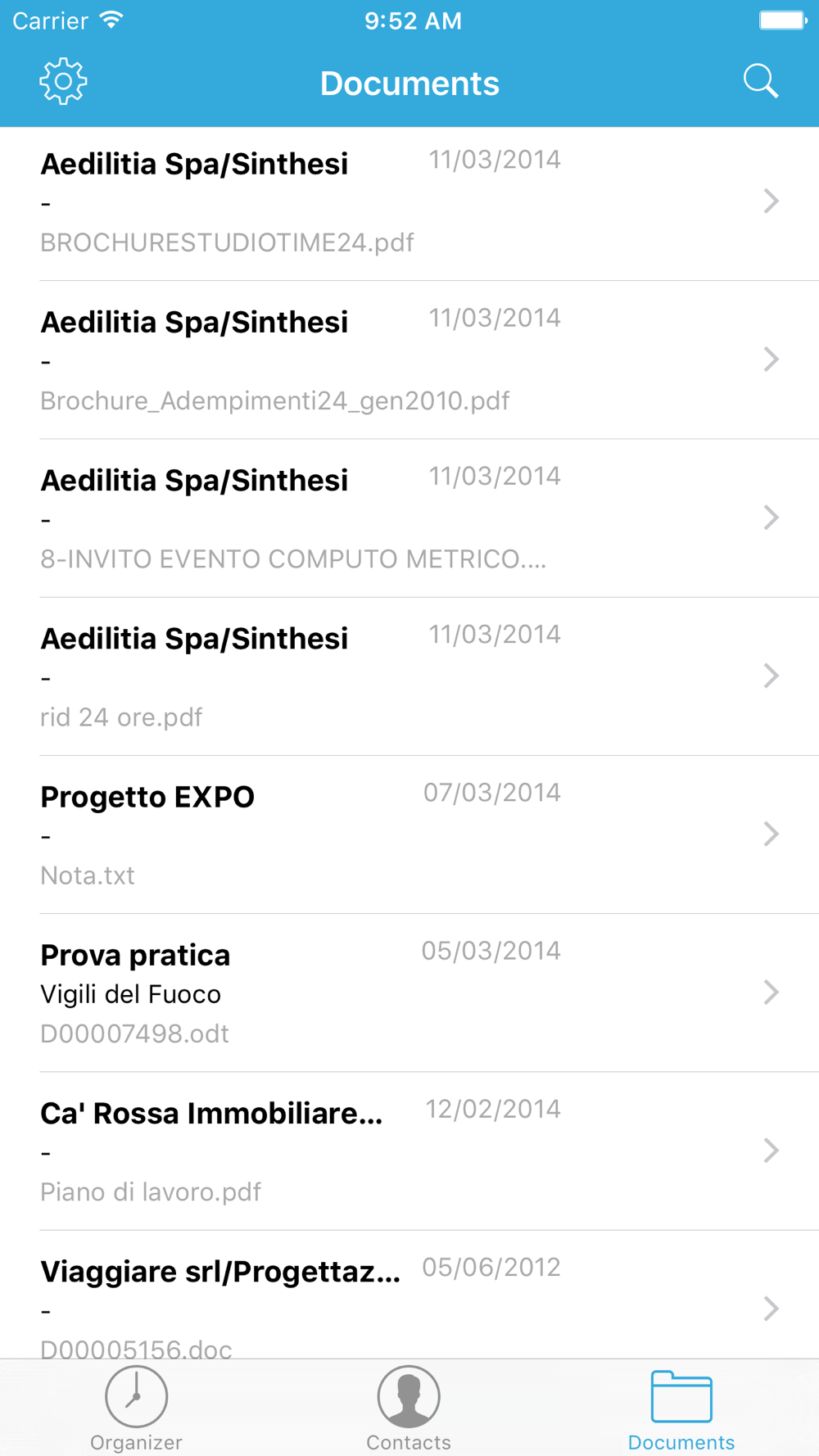Open Progetto EXPO Nota.txt
The height and width of the screenshot is (1456, 819).
[x=409, y=834]
